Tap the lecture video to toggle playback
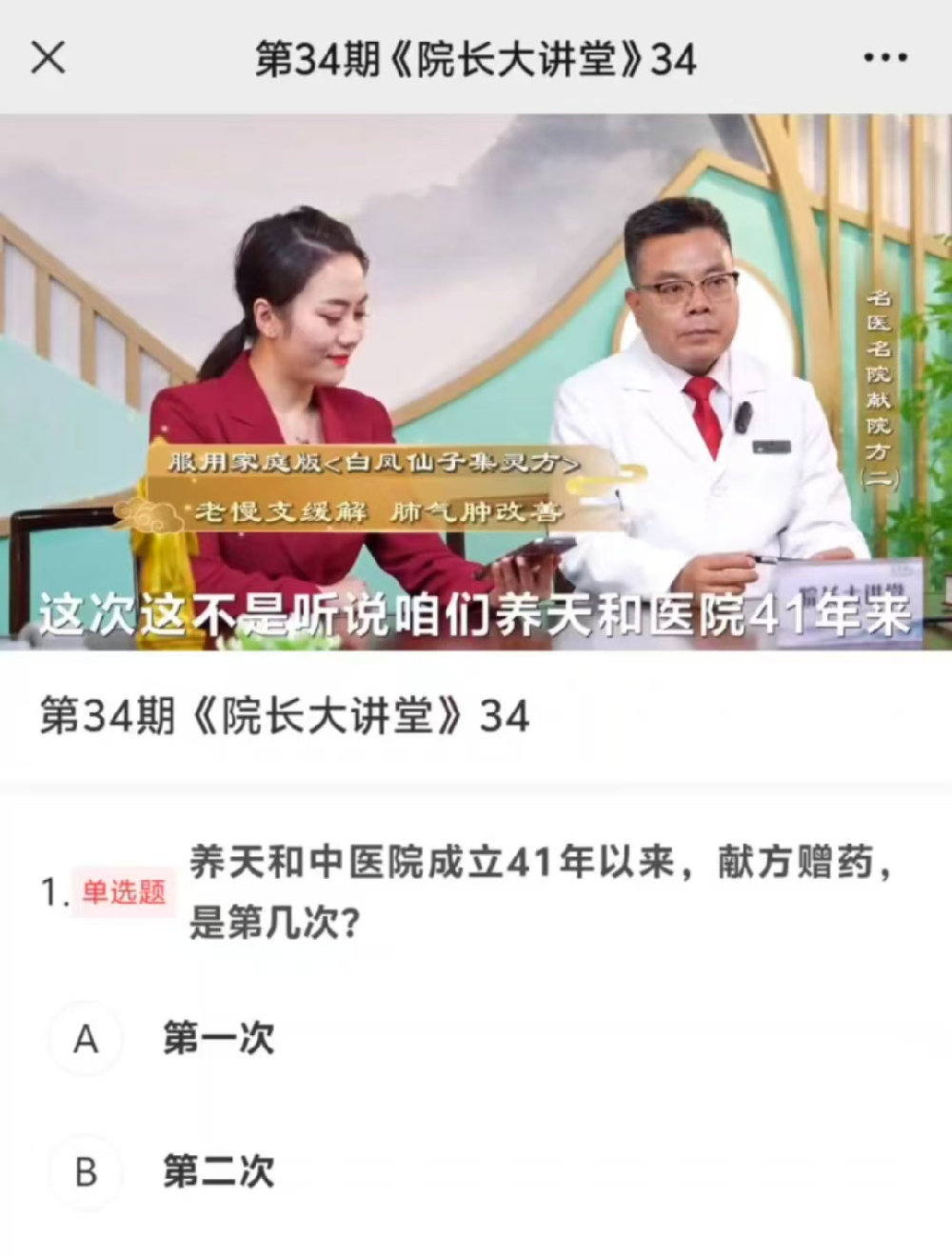 476,381
